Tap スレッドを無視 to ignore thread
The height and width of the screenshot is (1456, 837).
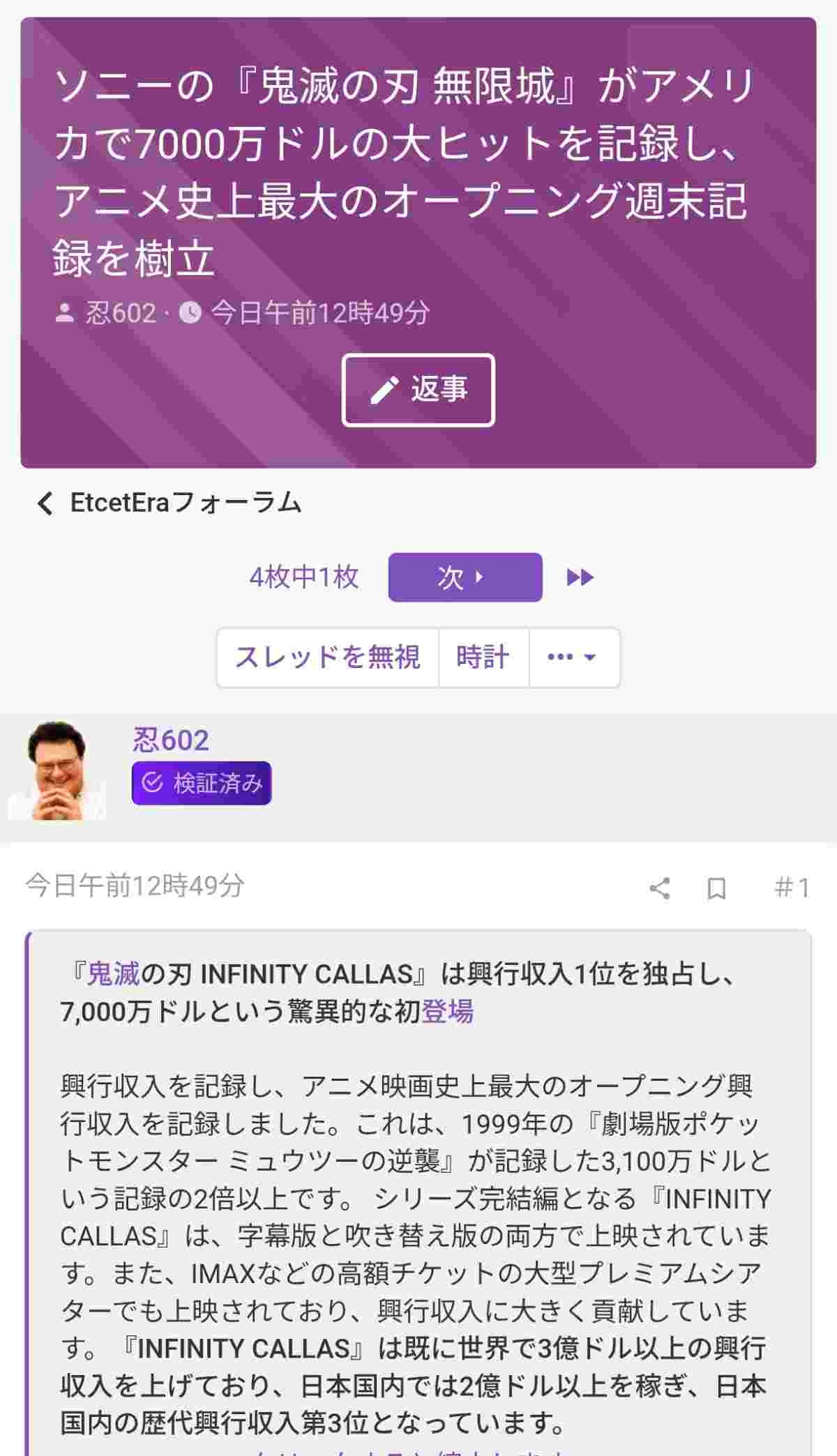pos(328,658)
